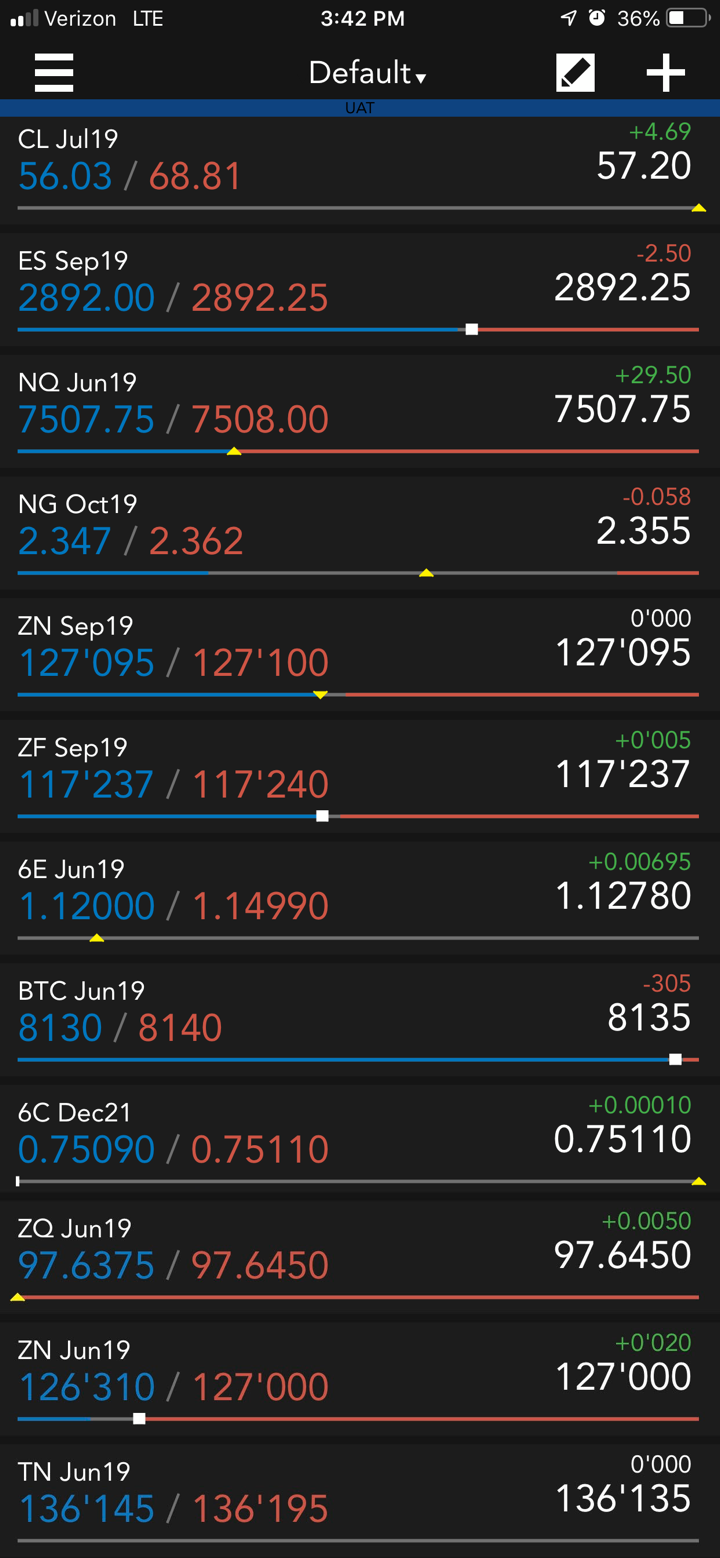Select the NQ Jun19 contract
Viewport: 720px width, 1558px height.
(x=360, y=409)
